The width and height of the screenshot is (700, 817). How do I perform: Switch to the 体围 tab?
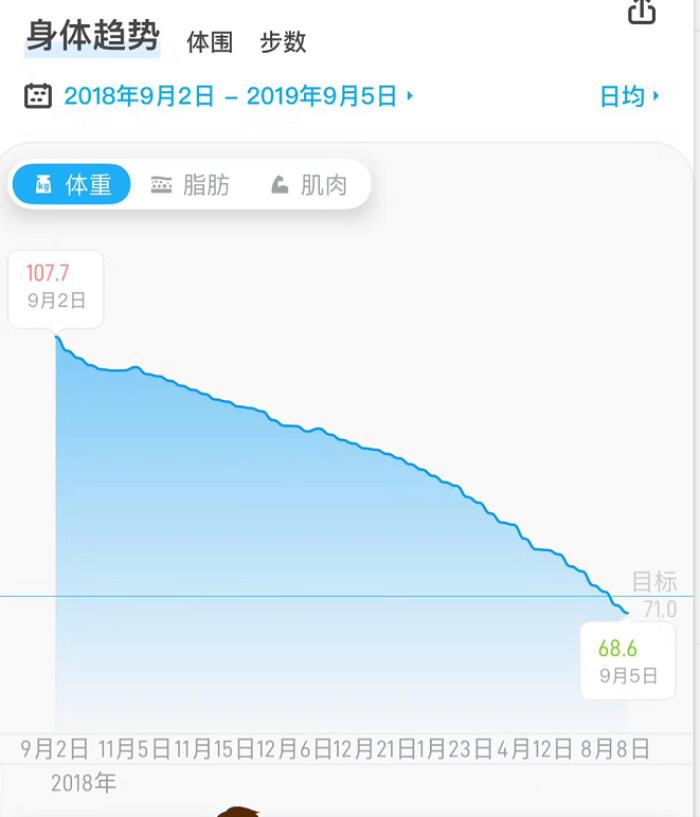210,42
